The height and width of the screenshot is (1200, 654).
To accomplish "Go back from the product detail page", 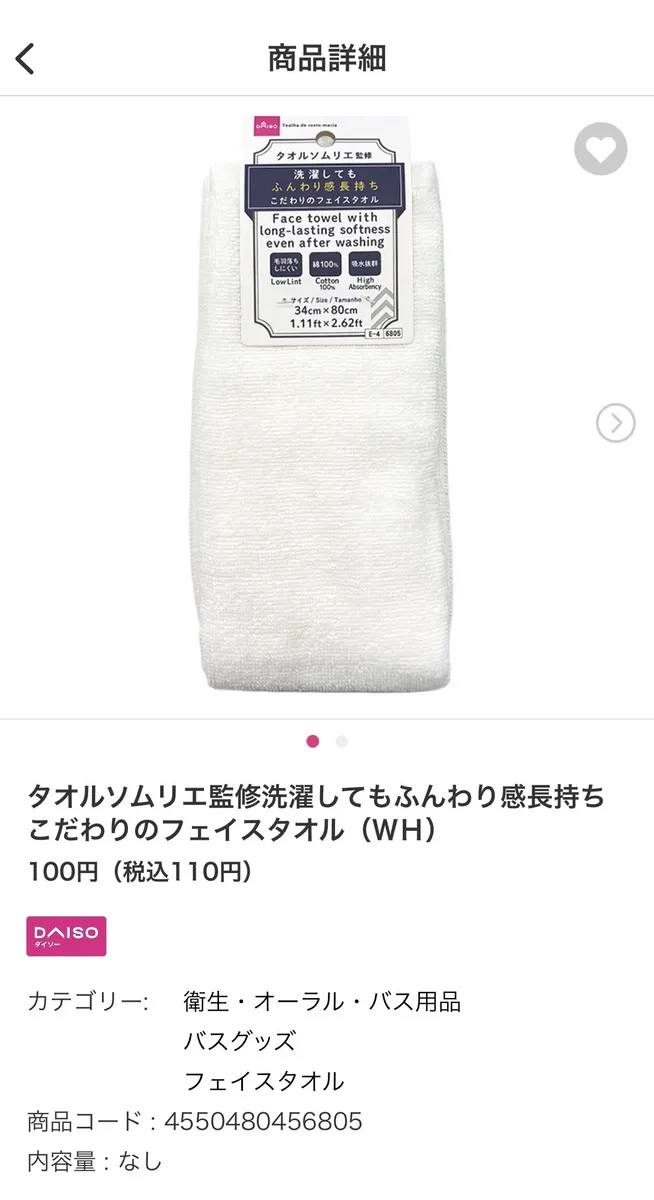I will [x=26, y=58].
